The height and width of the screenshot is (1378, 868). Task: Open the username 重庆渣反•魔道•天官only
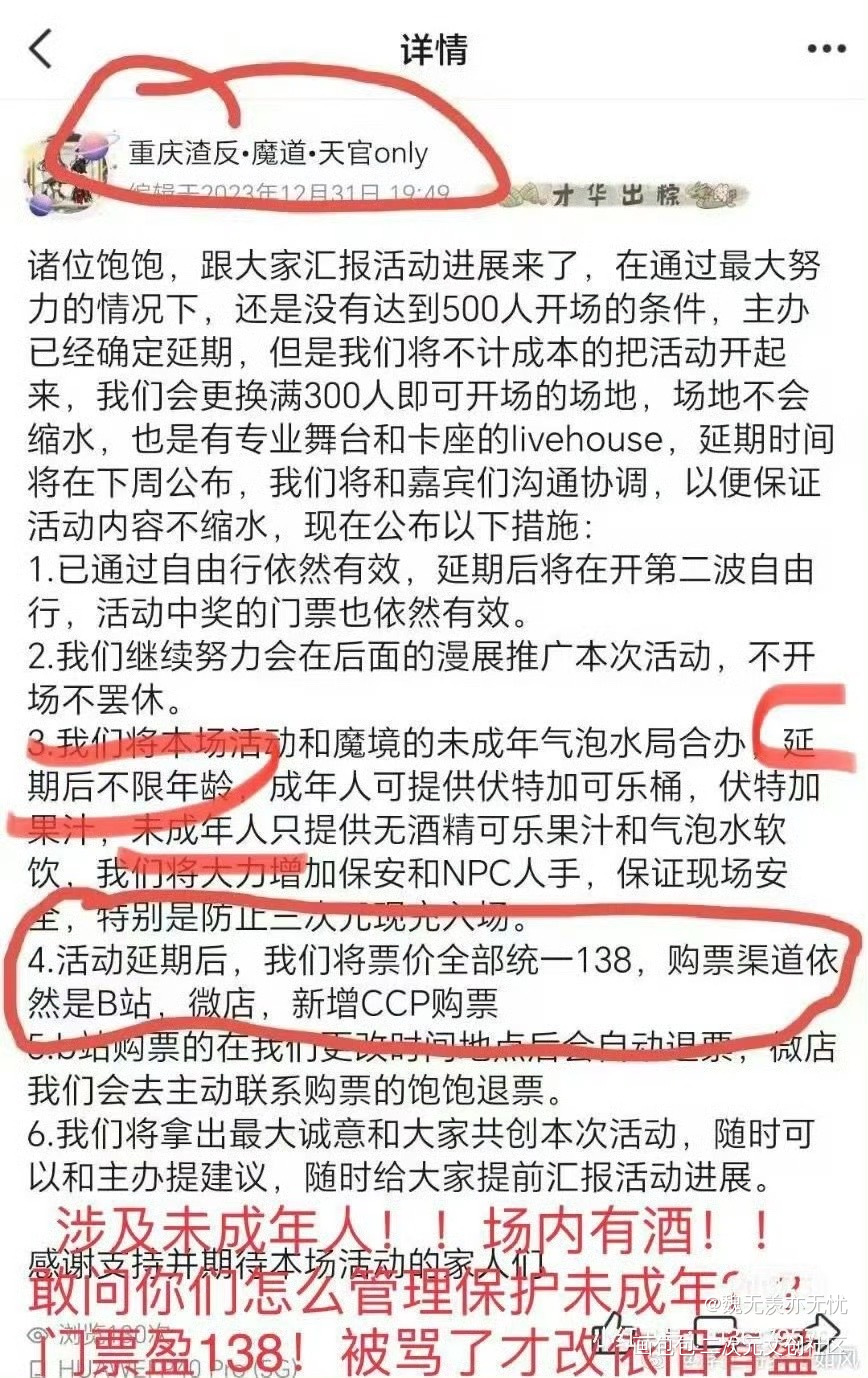[278, 154]
